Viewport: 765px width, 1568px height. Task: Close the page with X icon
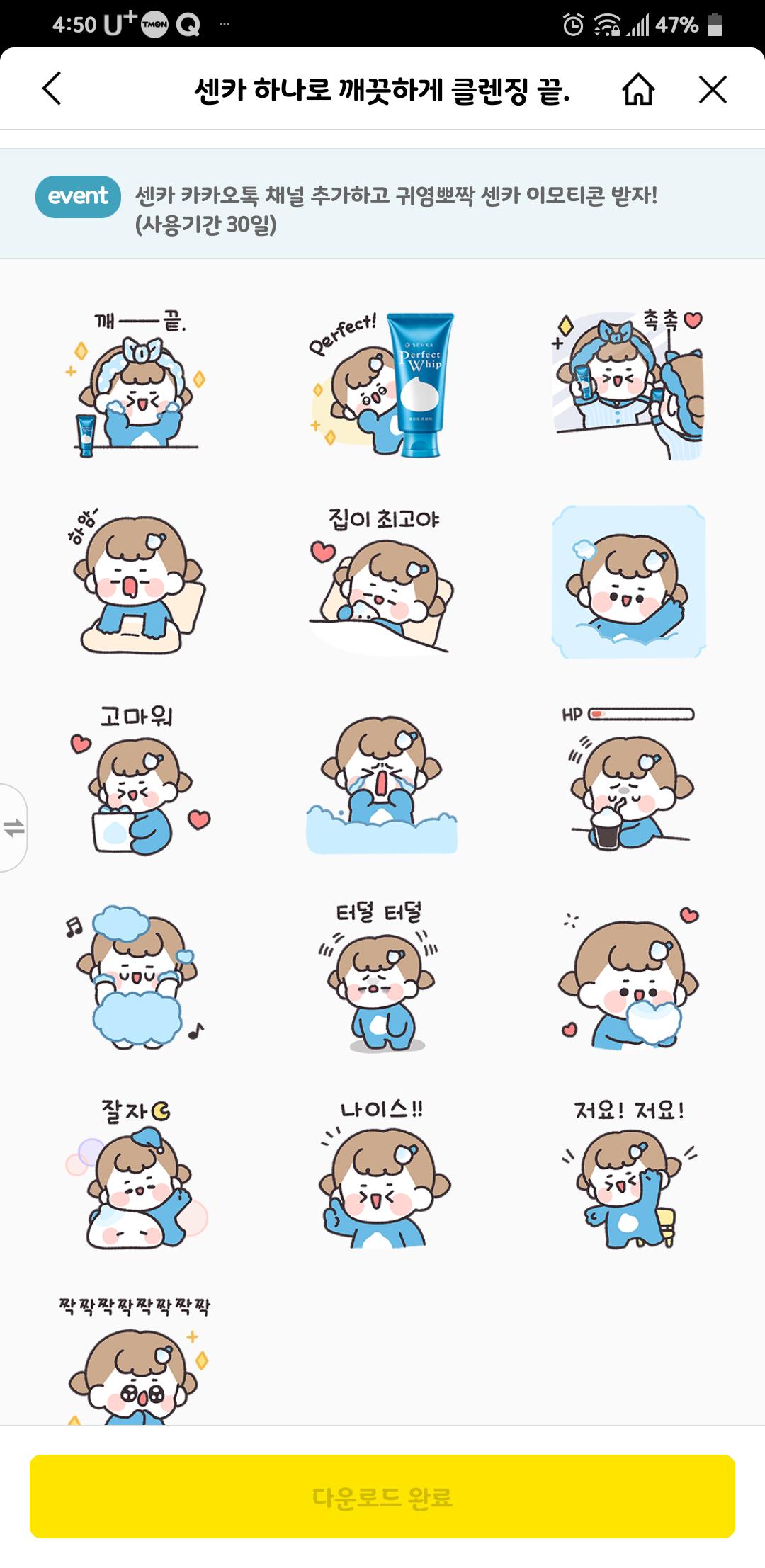(x=713, y=90)
